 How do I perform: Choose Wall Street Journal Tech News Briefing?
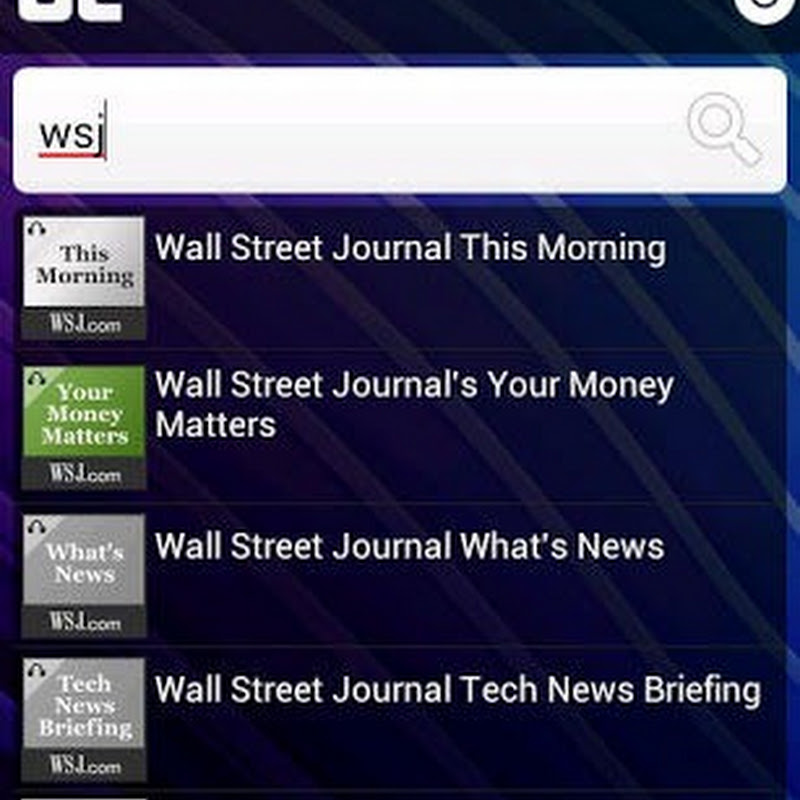pyautogui.click(x=456, y=690)
